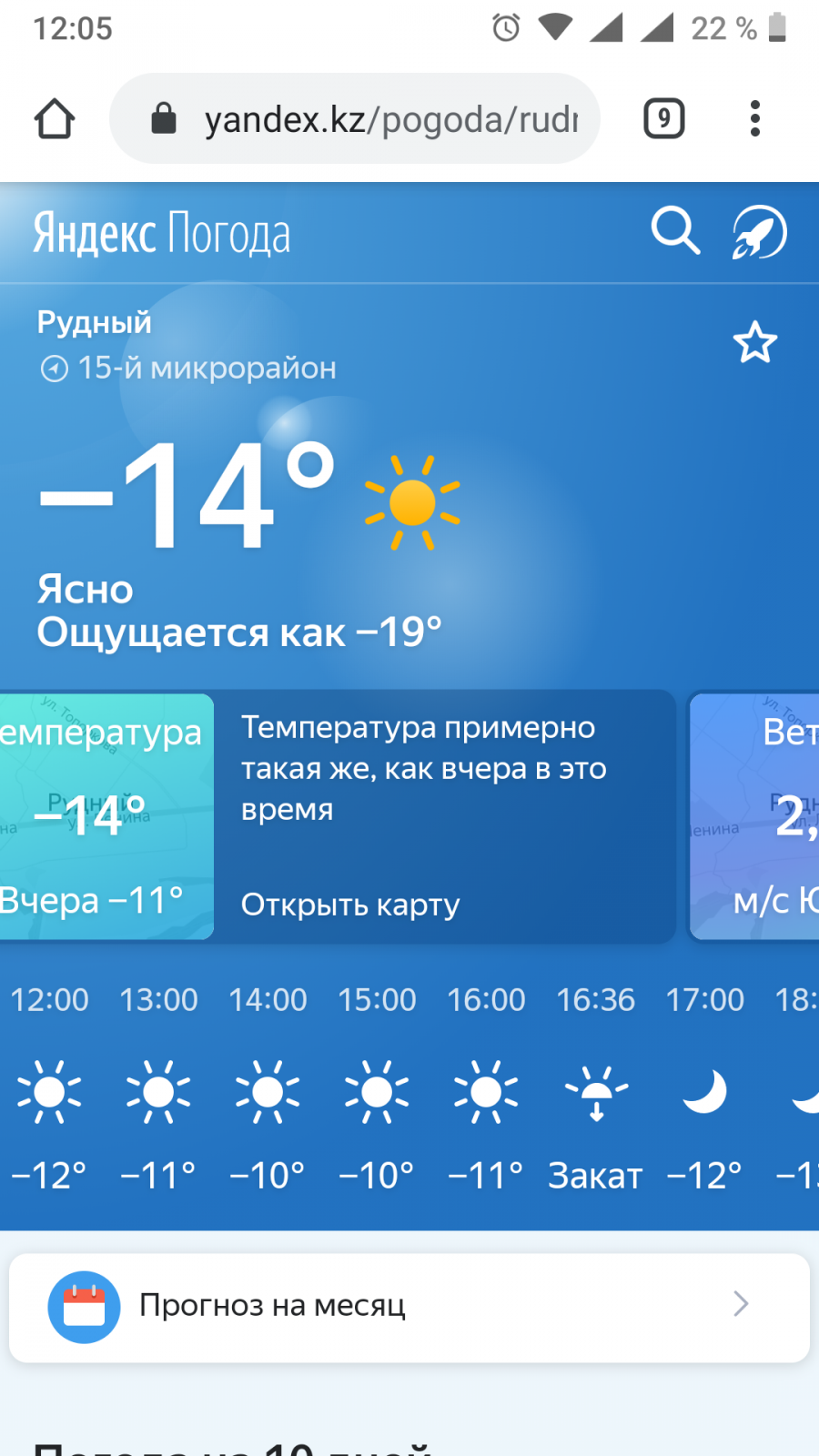Open Прогноз на месяц
Screen dimensions: 819x1456
click(409, 1307)
